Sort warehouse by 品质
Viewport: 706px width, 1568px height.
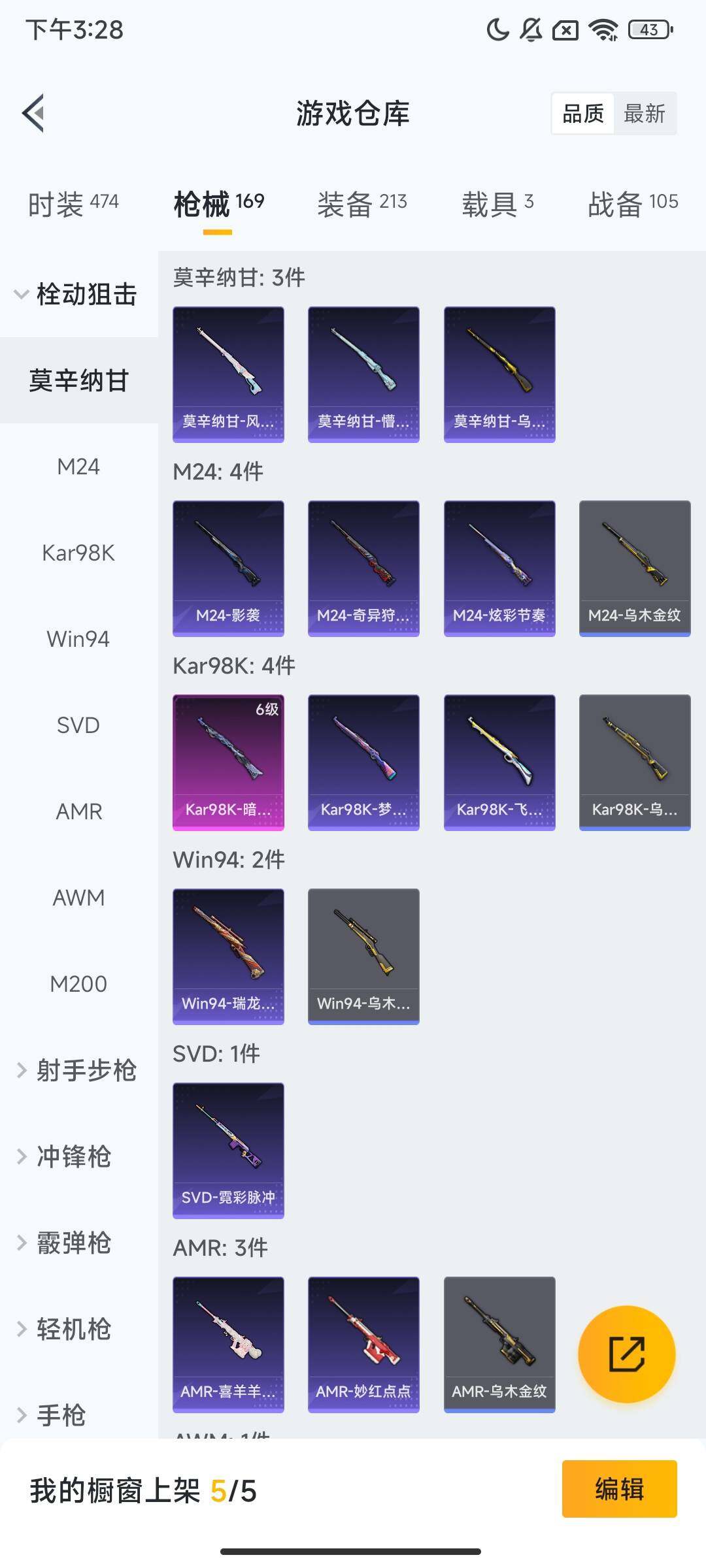583,114
